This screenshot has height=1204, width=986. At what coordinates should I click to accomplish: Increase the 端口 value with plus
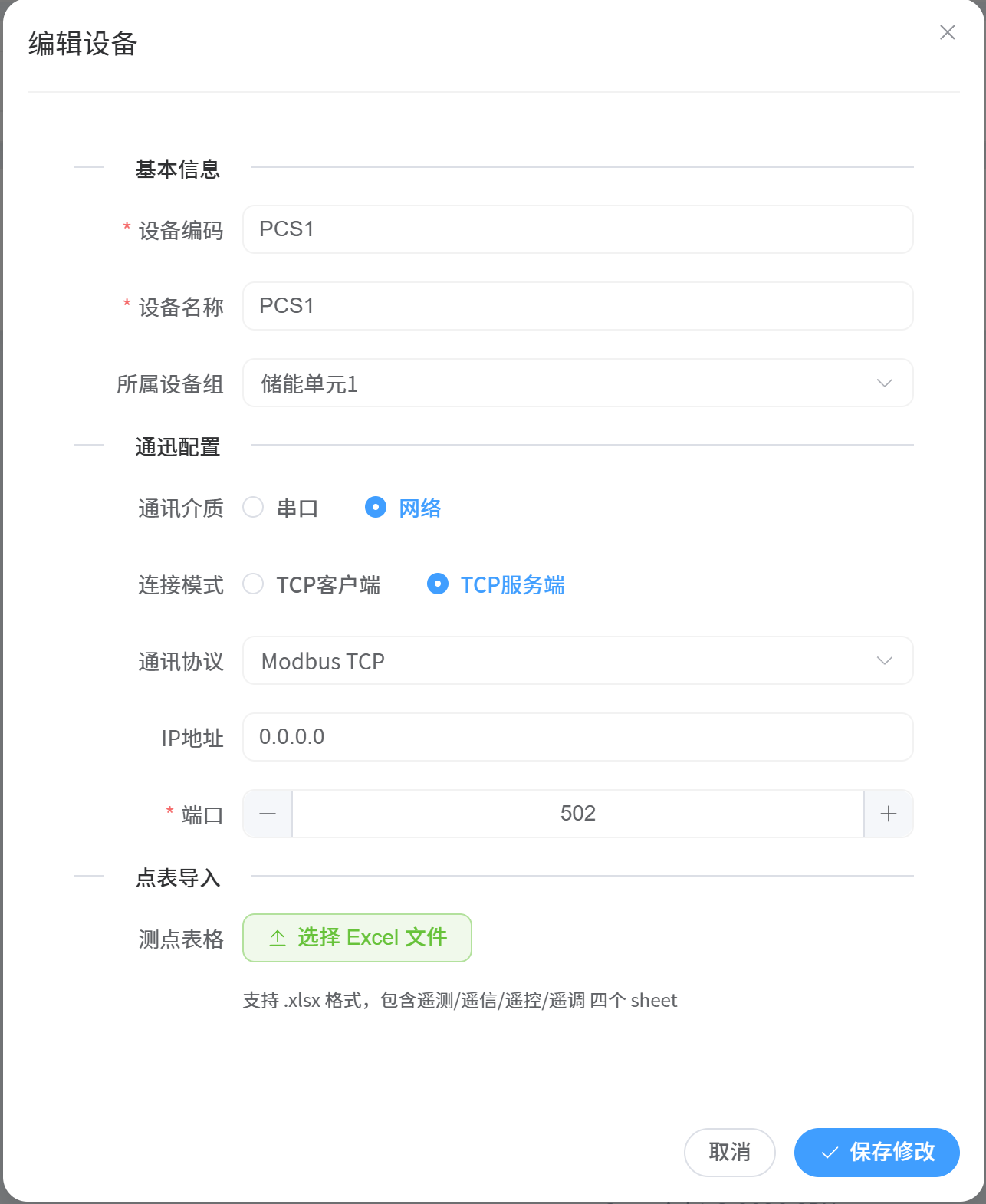pyautogui.click(x=889, y=814)
